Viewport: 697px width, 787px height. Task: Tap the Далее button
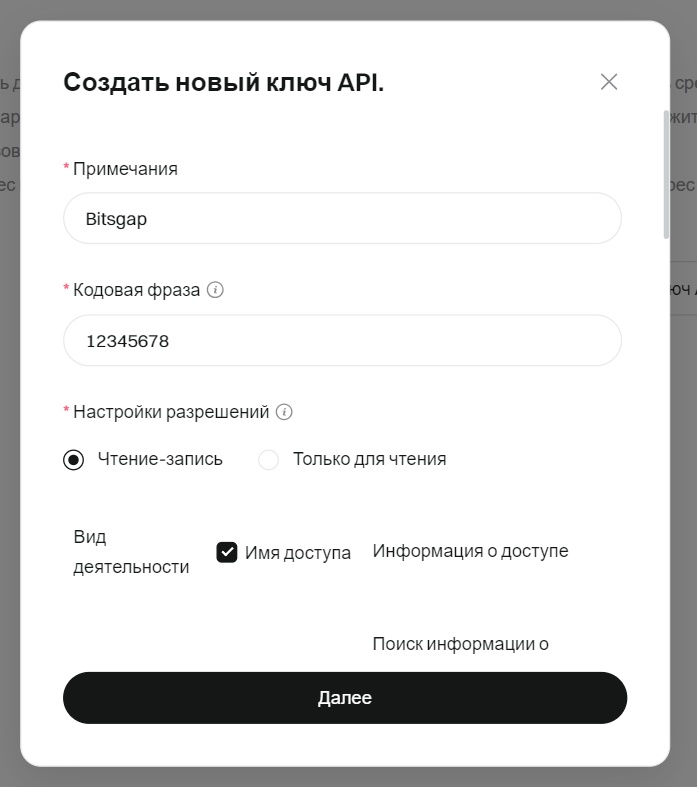click(345, 698)
